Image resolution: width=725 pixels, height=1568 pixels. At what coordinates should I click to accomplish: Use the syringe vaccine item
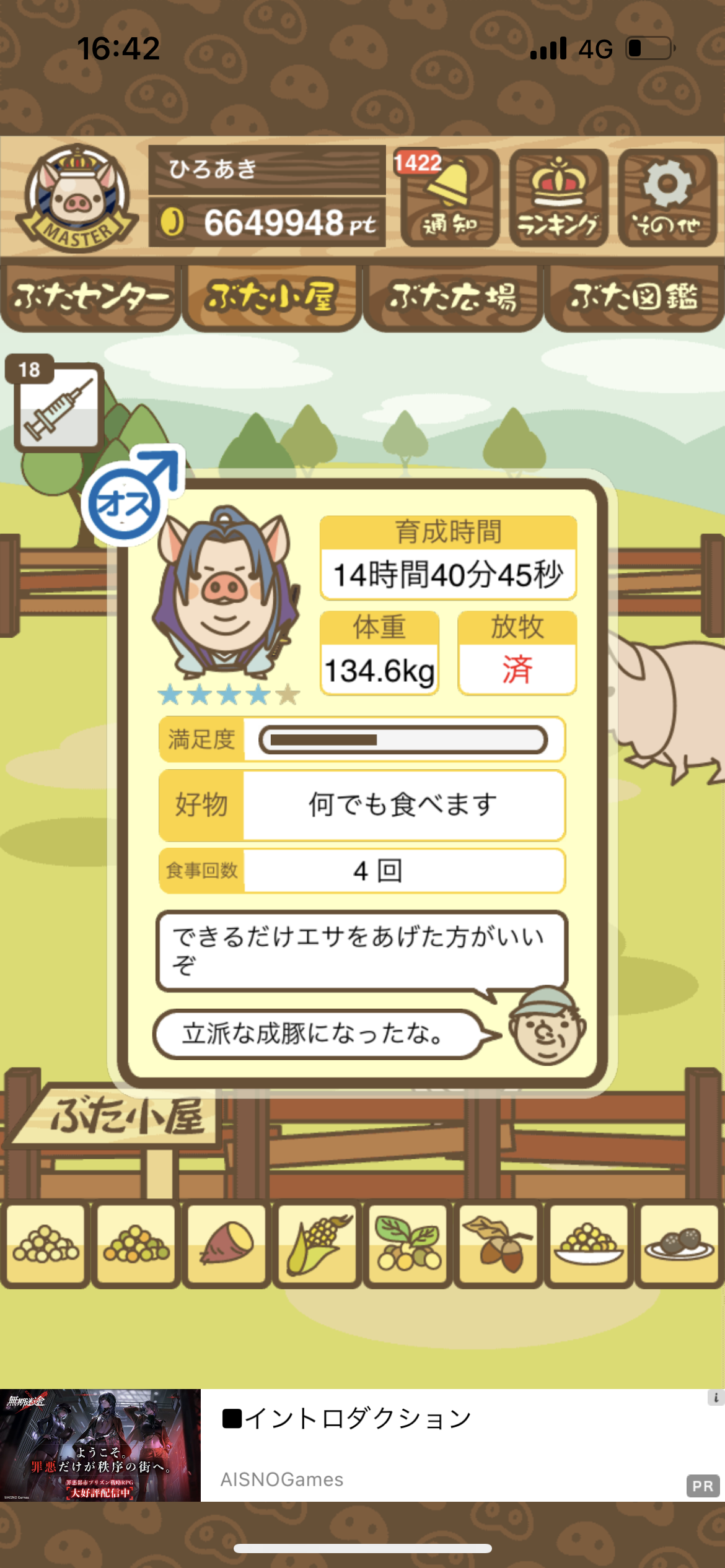[x=58, y=406]
